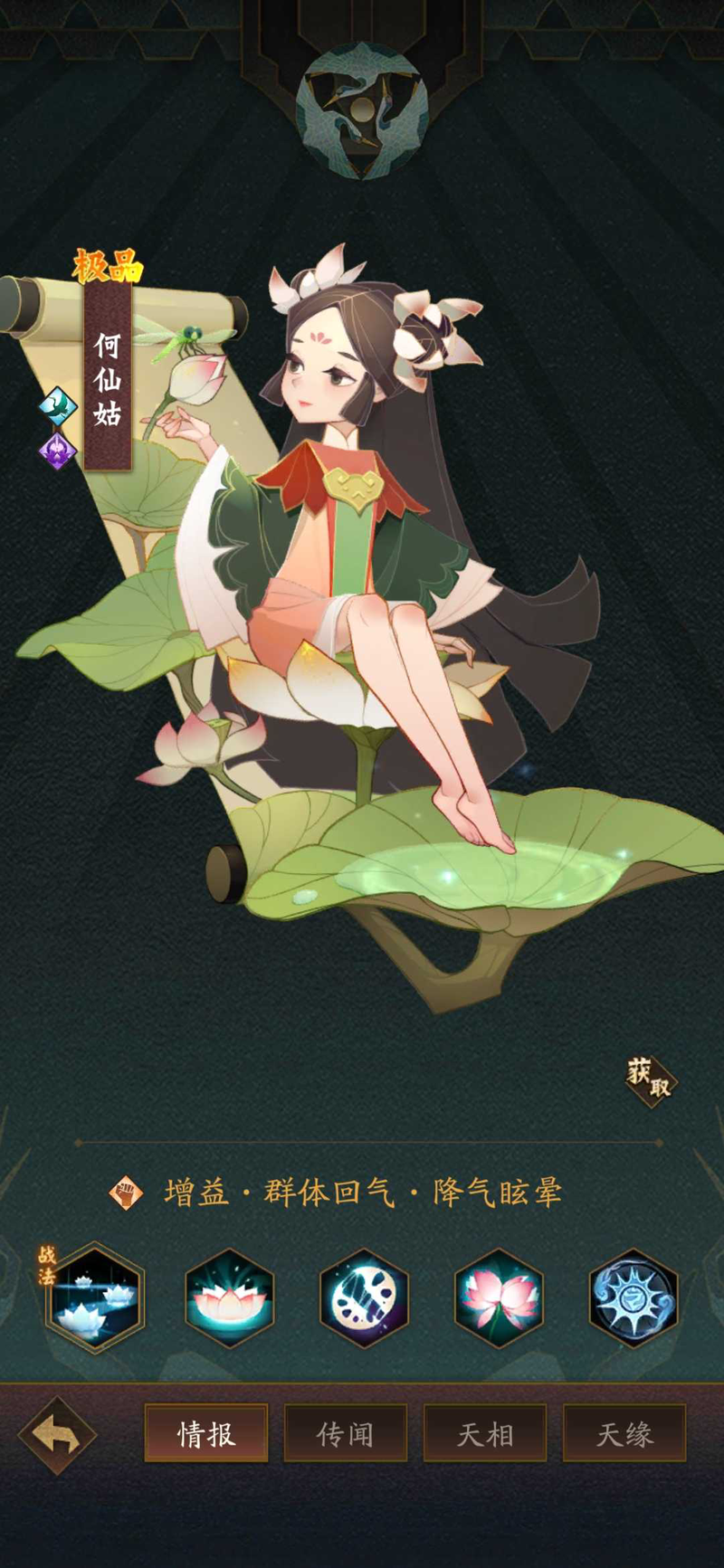Open the 天相 tab

(x=485, y=1433)
